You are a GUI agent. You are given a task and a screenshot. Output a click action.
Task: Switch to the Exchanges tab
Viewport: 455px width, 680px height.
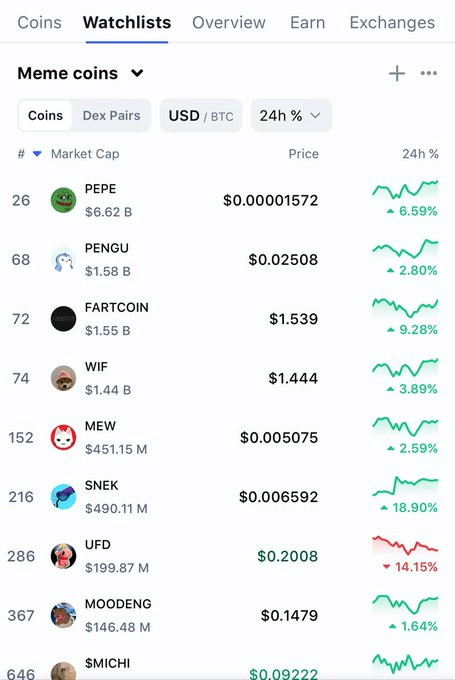click(392, 23)
